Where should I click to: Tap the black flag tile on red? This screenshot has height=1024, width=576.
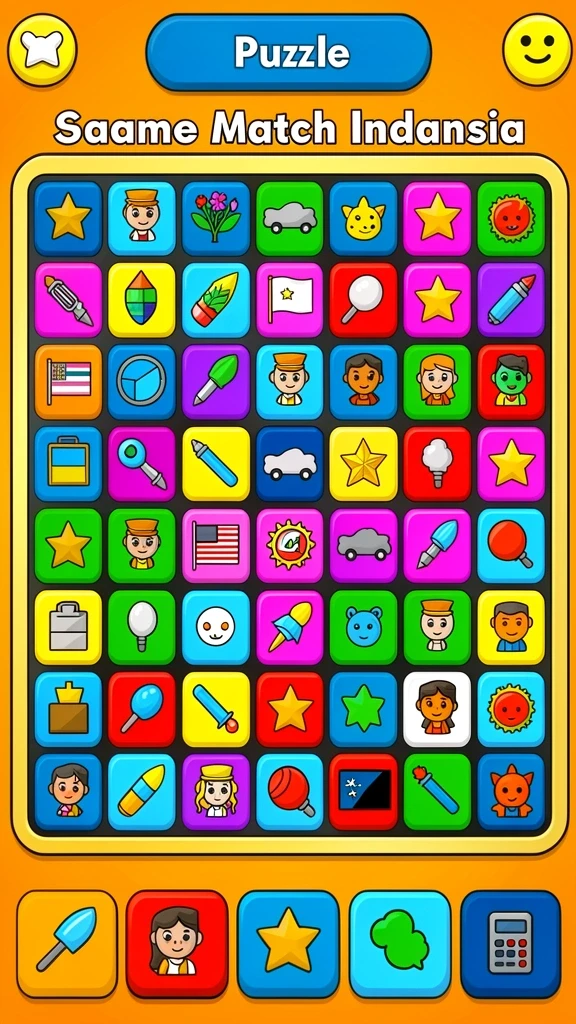coord(363,791)
